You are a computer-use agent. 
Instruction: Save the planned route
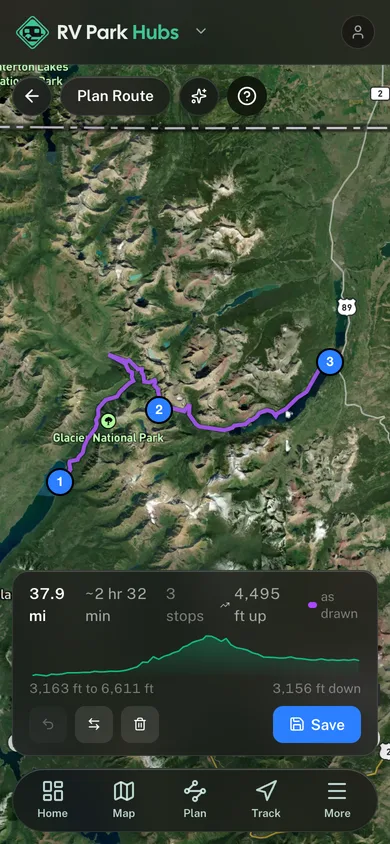click(317, 724)
